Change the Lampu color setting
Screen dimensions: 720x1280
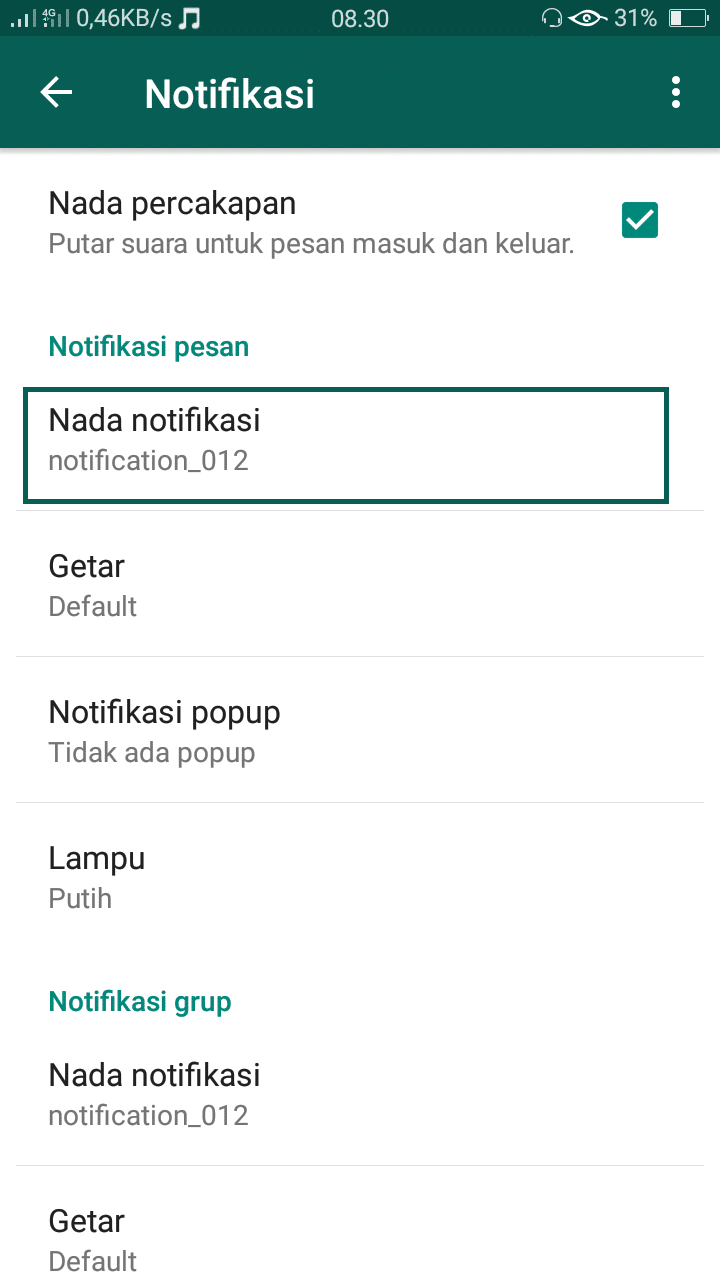pyautogui.click(x=360, y=877)
